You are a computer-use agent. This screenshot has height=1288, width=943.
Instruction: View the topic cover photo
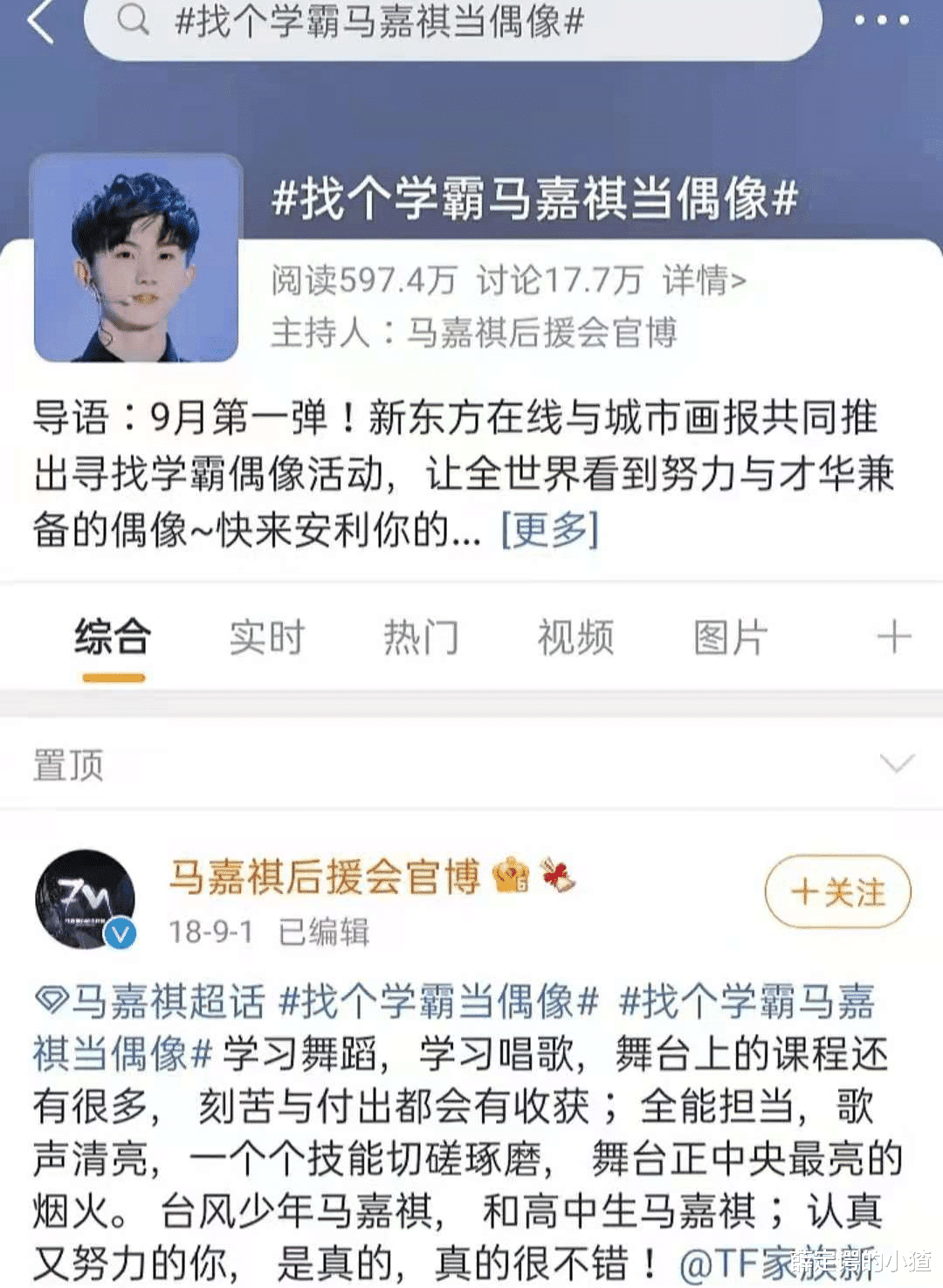tap(136, 258)
